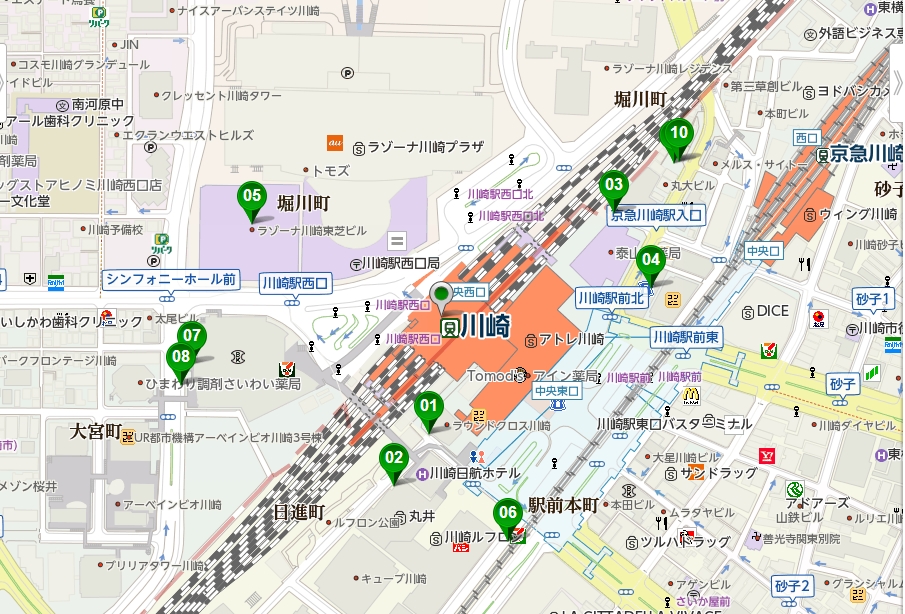This screenshot has width=905, height=614.
Task: Open map marker 02 near Kawasaki Nikko Hotel
Action: click(394, 459)
